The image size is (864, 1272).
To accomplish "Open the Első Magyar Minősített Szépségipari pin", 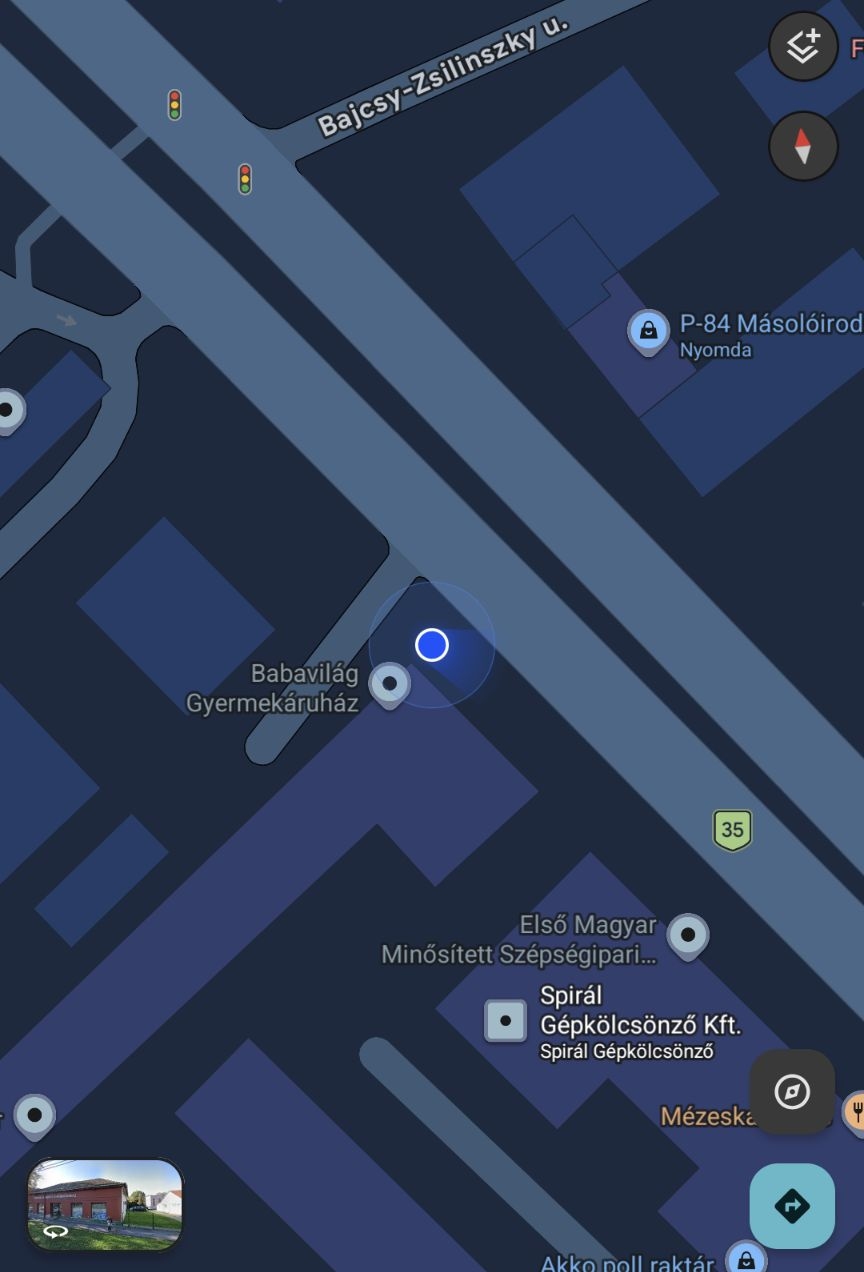I will (687, 935).
